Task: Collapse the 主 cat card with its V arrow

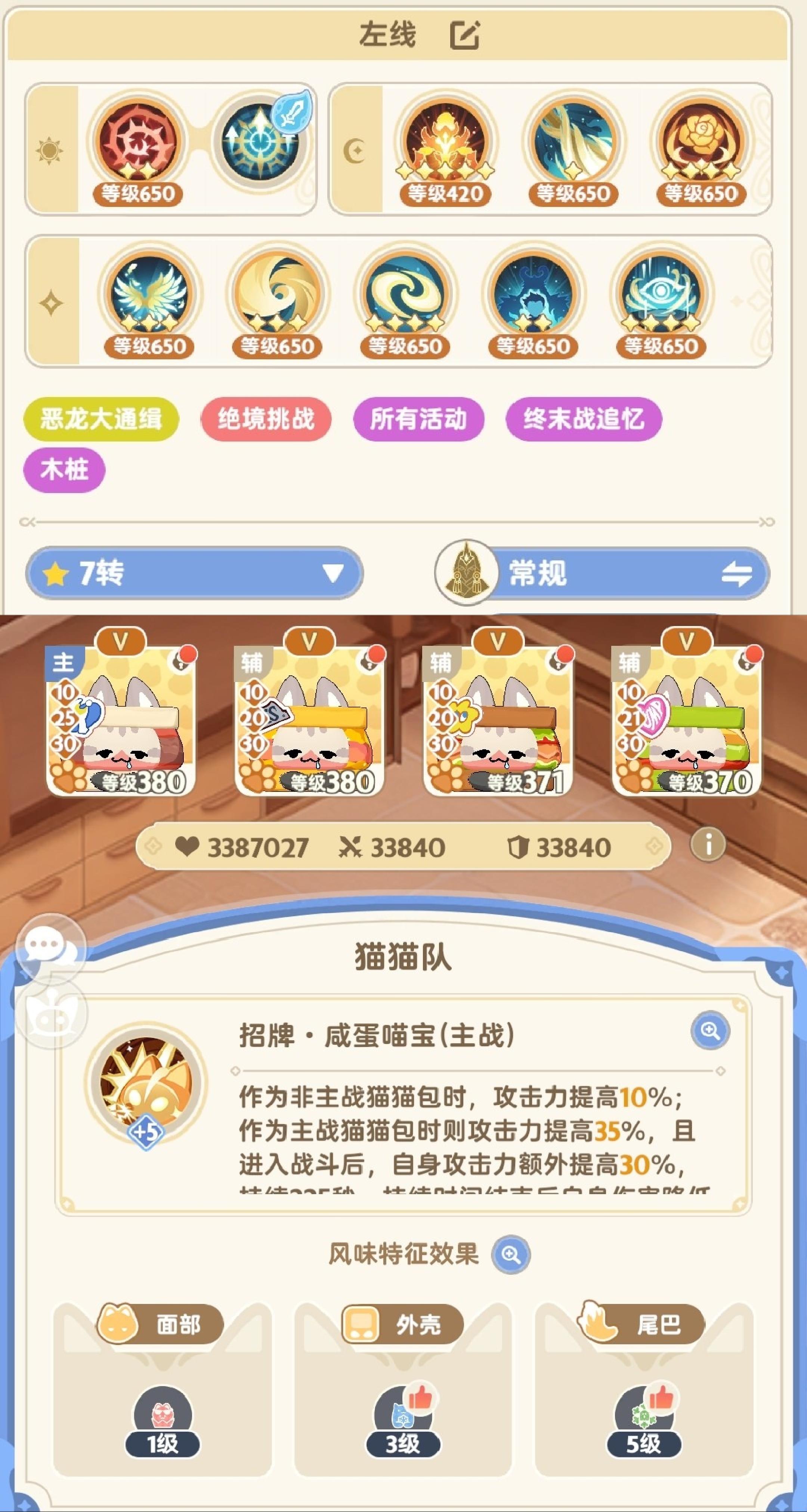Action: coord(120,642)
